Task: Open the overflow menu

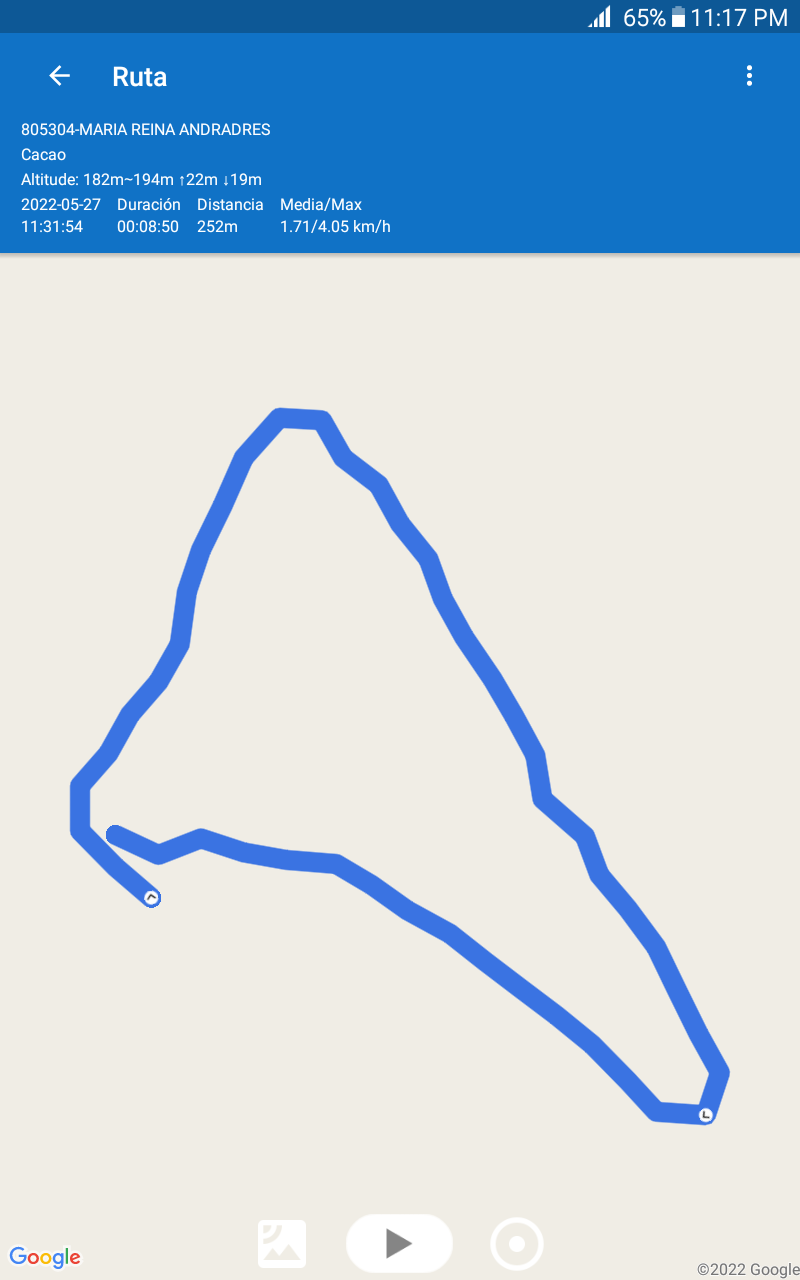Action: coord(749,76)
